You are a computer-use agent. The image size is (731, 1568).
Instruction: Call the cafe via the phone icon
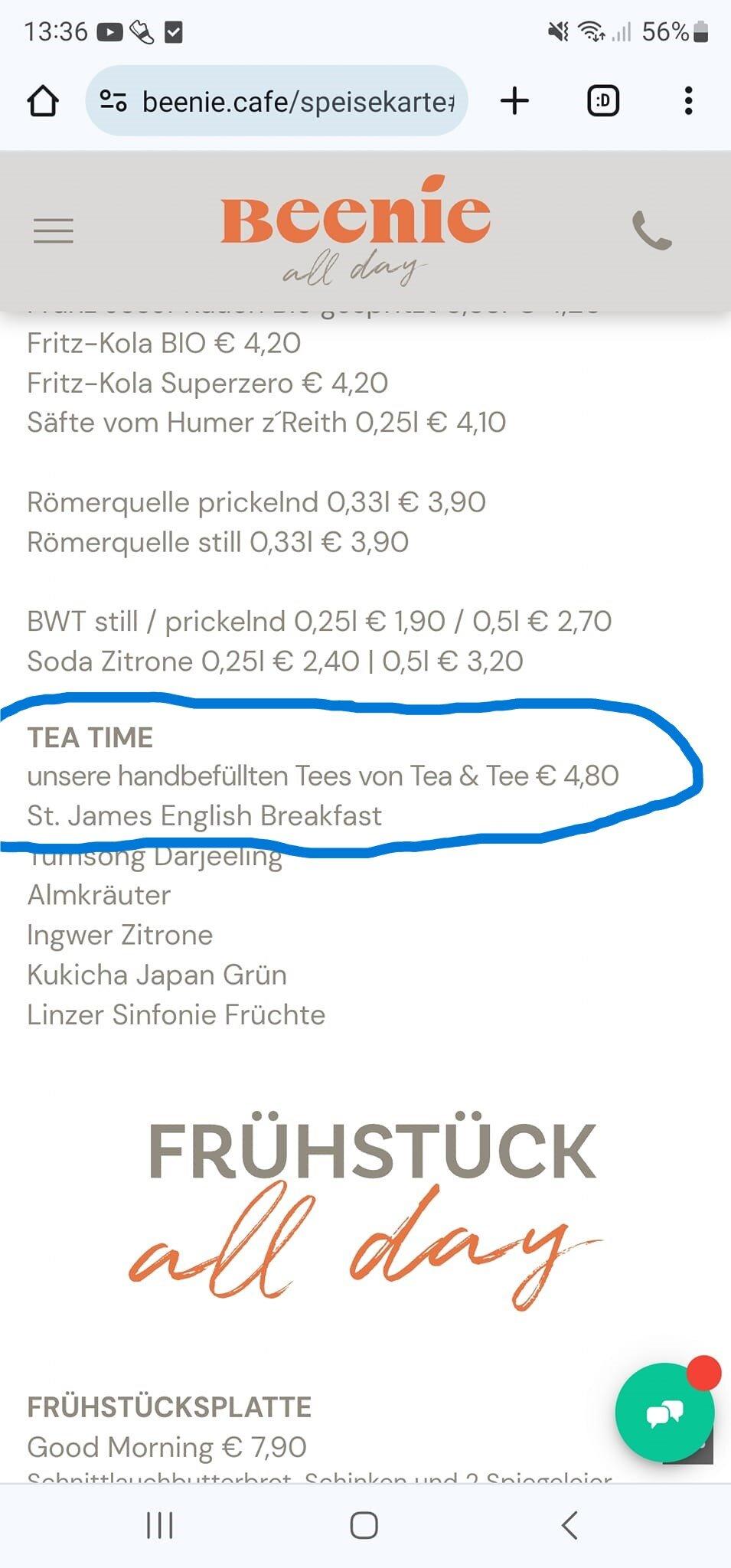(x=651, y=230)
